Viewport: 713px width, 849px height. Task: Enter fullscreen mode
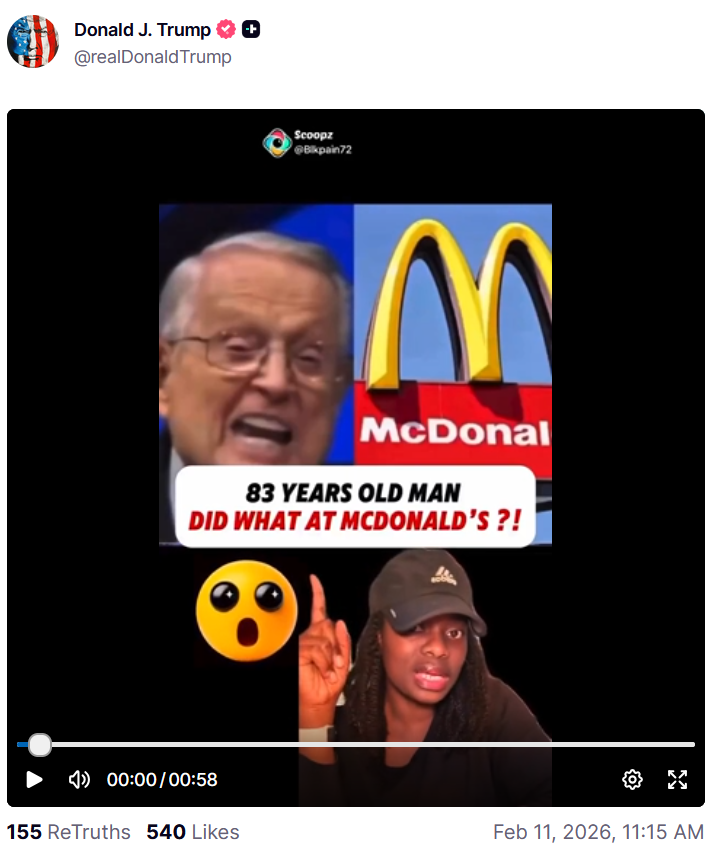point(677,780)
